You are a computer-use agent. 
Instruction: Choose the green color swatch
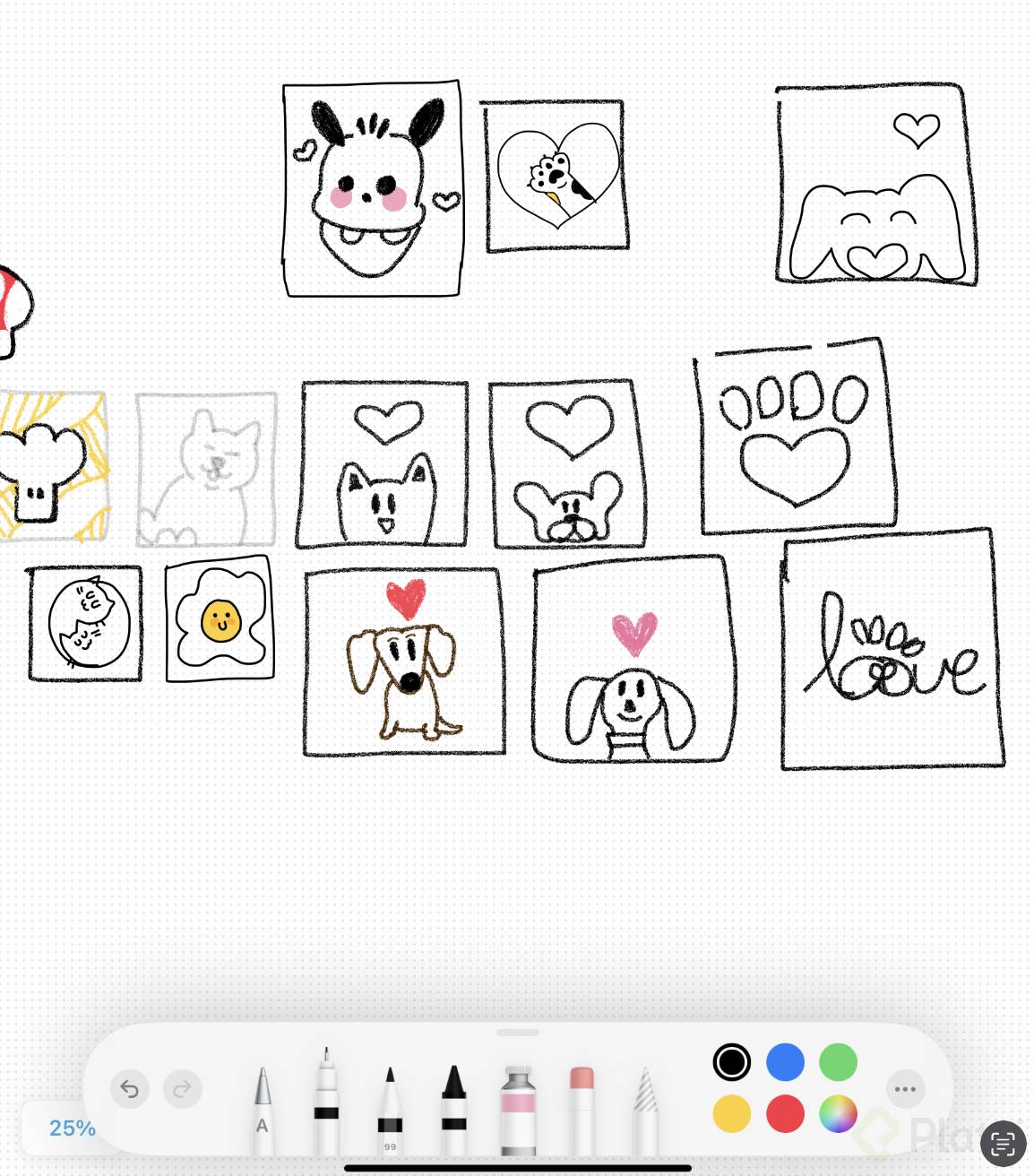(838, 1062)
